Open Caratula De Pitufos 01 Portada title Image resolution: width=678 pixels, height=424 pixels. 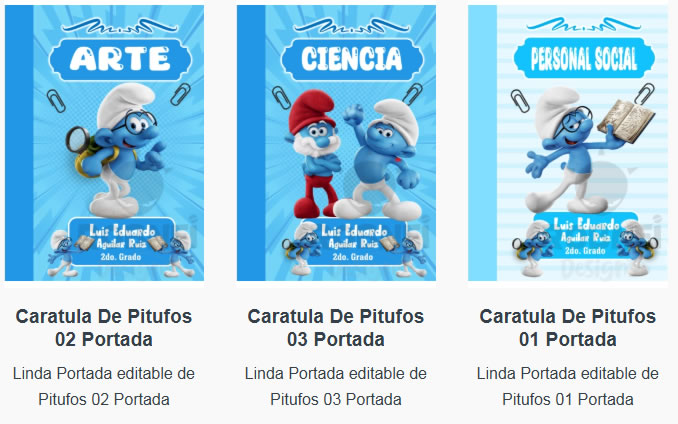568,328
